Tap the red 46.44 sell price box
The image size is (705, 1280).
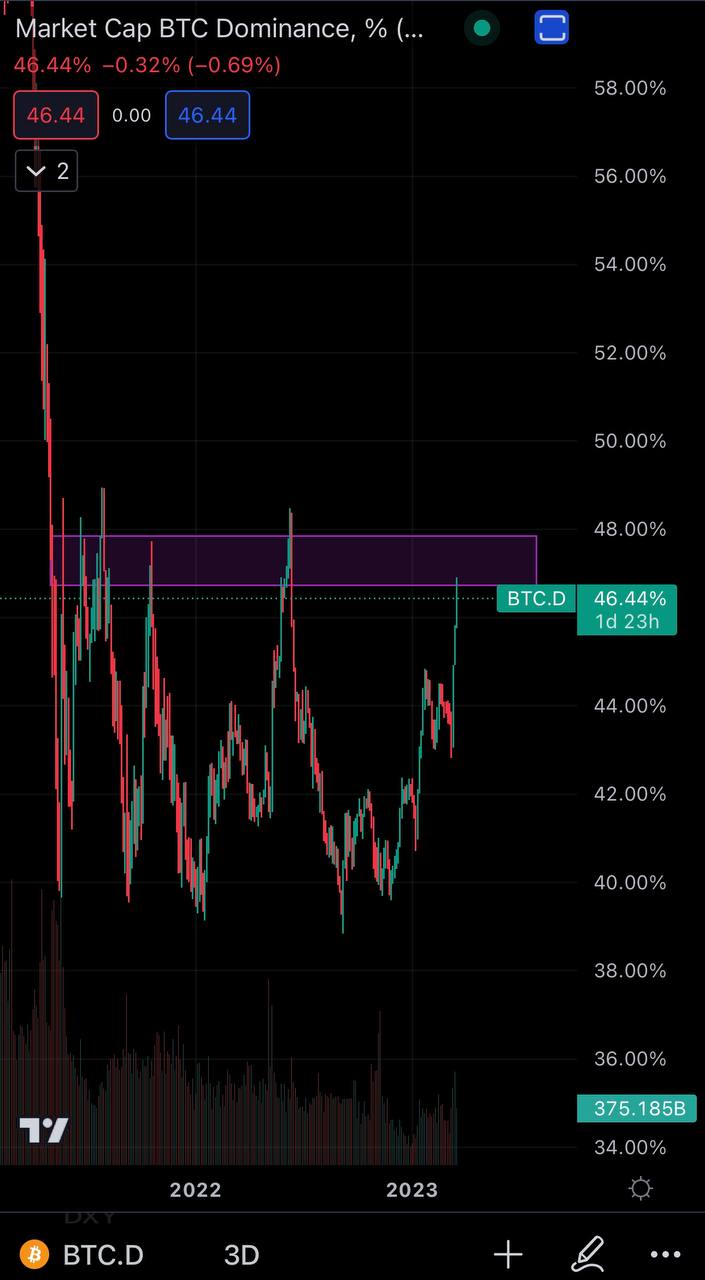coord(56,115)
